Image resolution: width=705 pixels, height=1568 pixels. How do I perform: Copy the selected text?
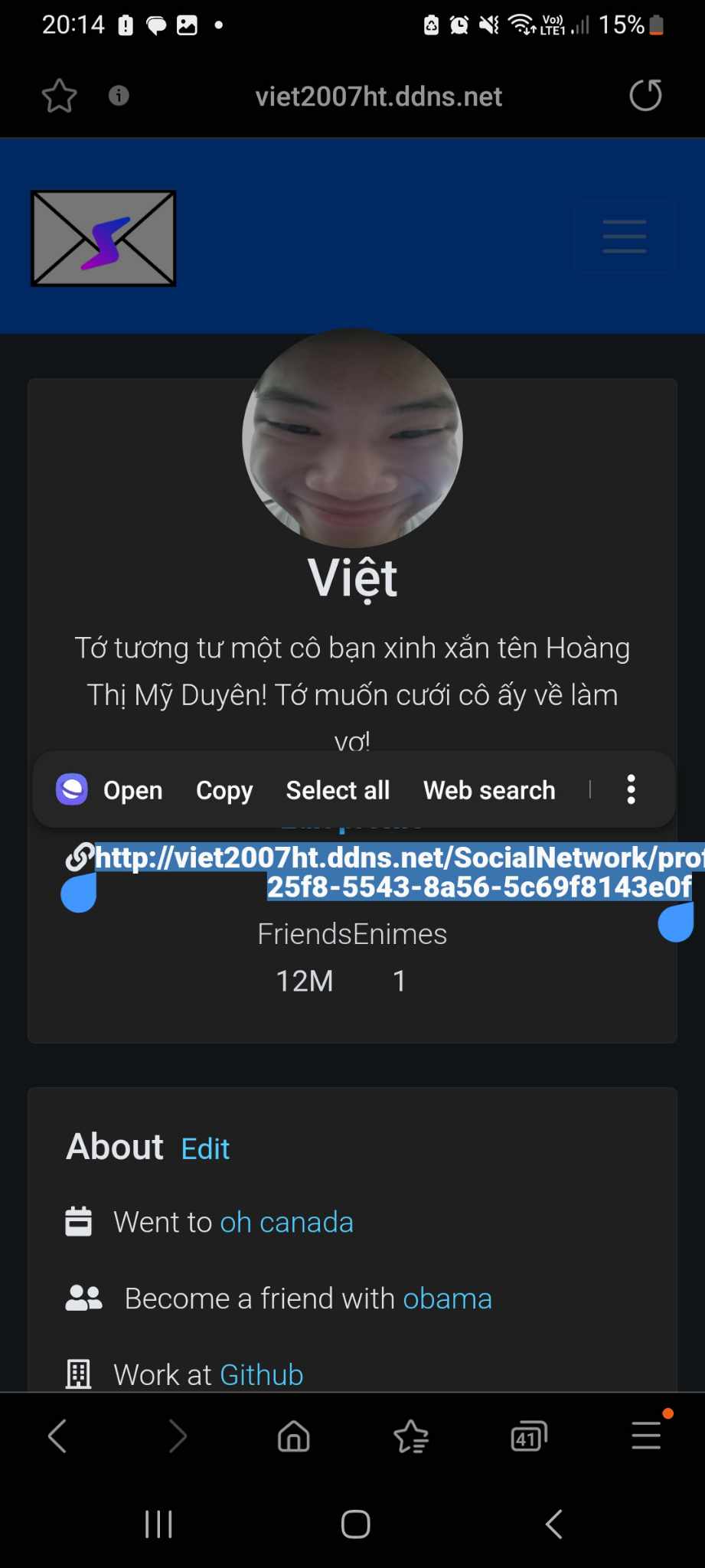[x=224, y=790]
